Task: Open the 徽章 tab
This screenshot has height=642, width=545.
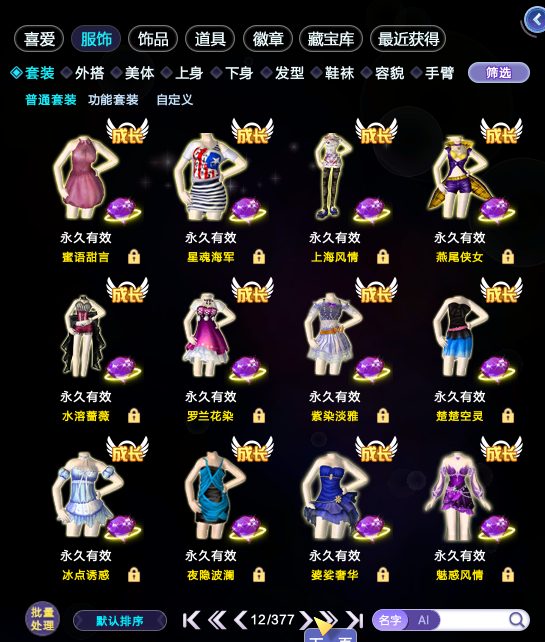Action: [268, 39]
